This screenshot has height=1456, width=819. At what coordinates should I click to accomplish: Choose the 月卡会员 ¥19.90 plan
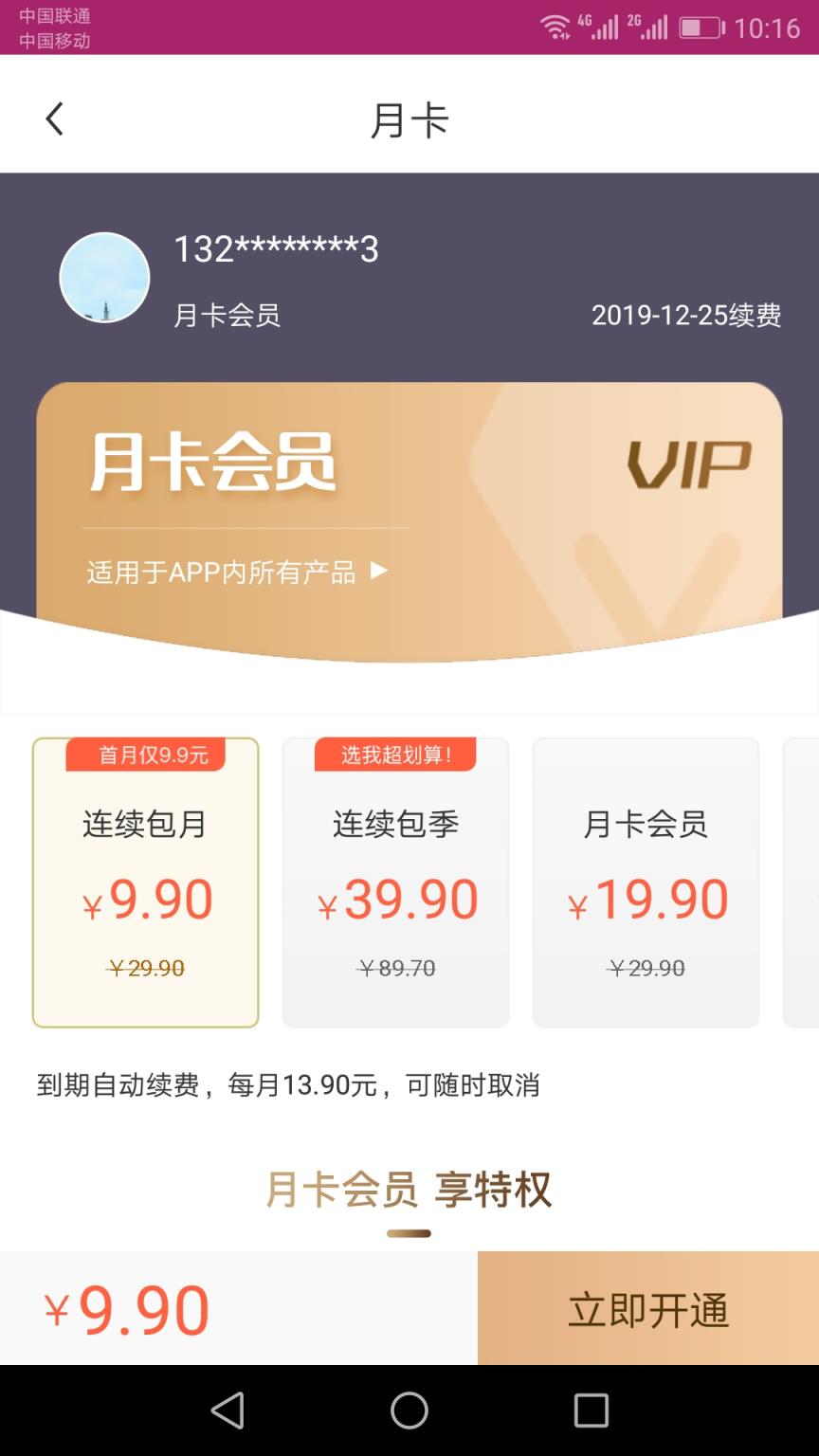point(646,882)
